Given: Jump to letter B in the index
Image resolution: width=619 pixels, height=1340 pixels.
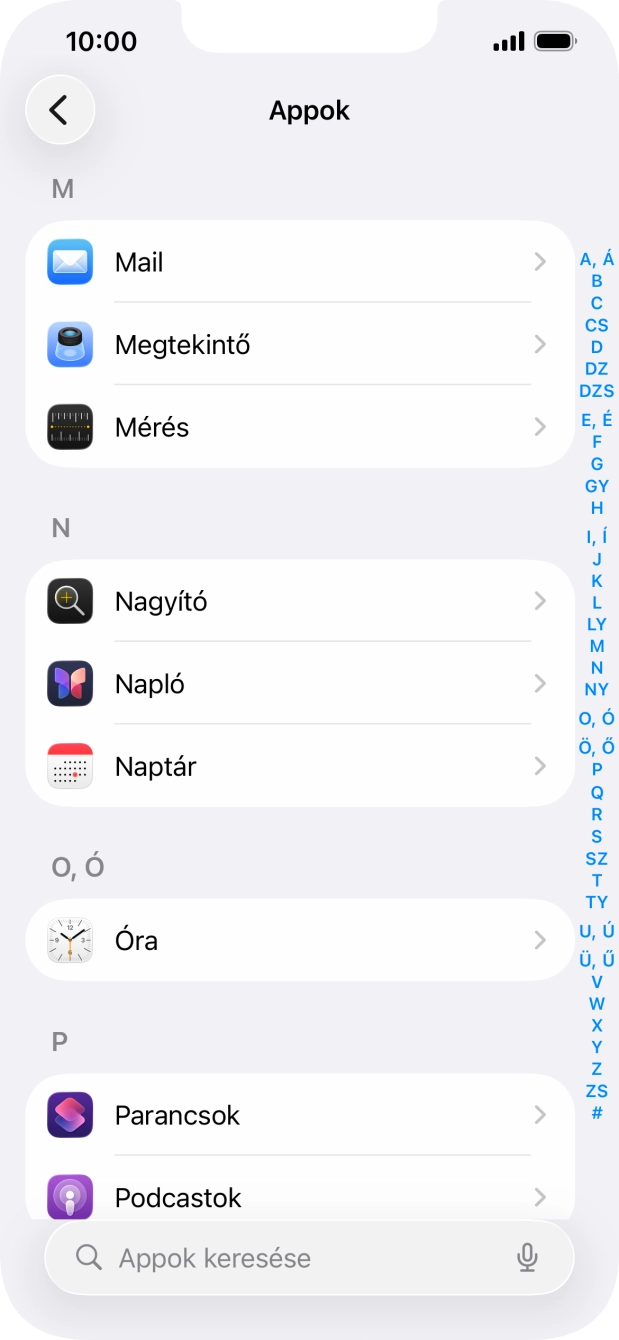Looking at the screenshot, I should [x=597, y=281].
